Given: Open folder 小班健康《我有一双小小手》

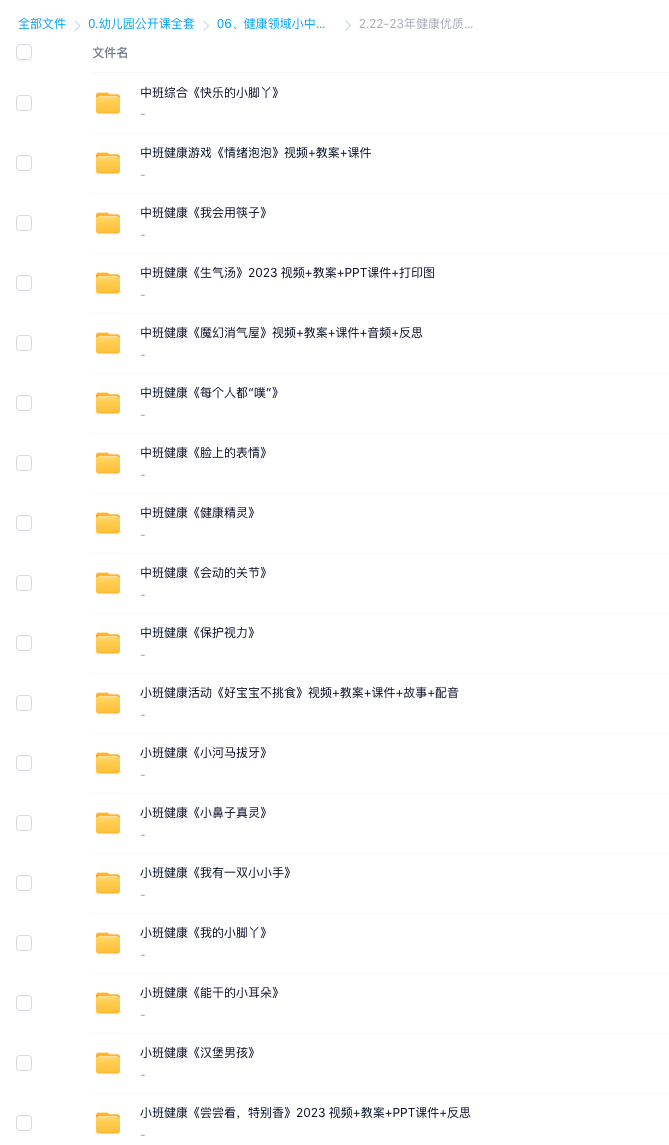Looking at the screenshot, I should [x=215, y=873].
